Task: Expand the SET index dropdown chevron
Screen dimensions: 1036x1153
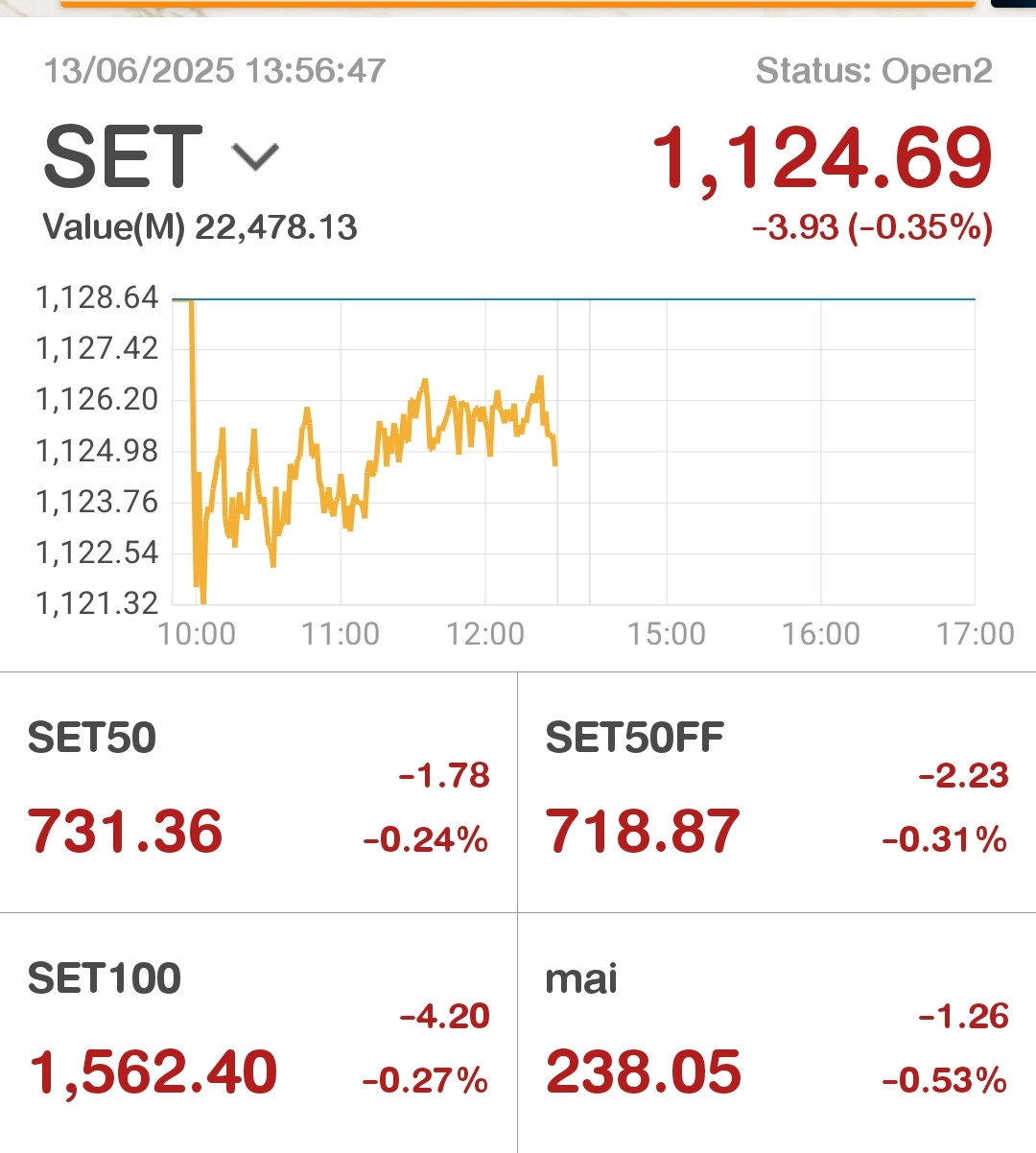Action: click(x=255, y=156)
